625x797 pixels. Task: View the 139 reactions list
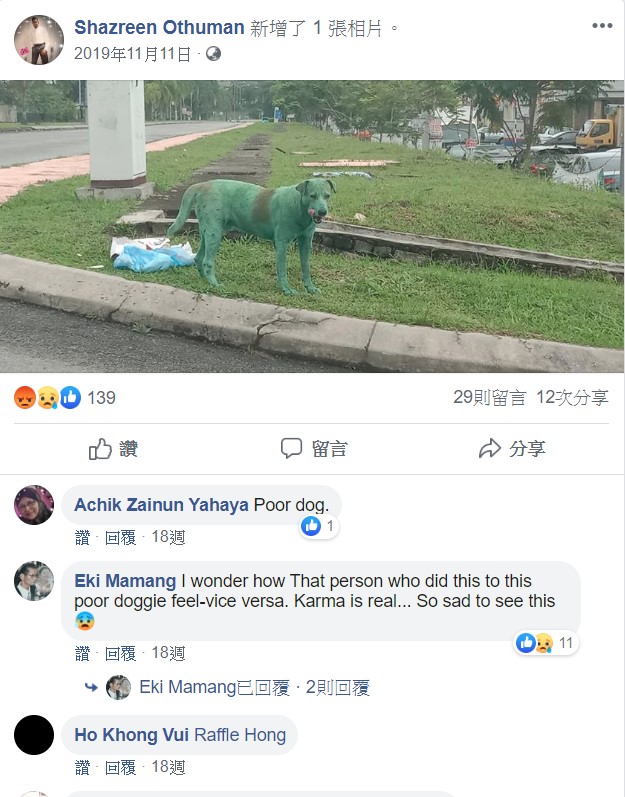pos(101,398)
